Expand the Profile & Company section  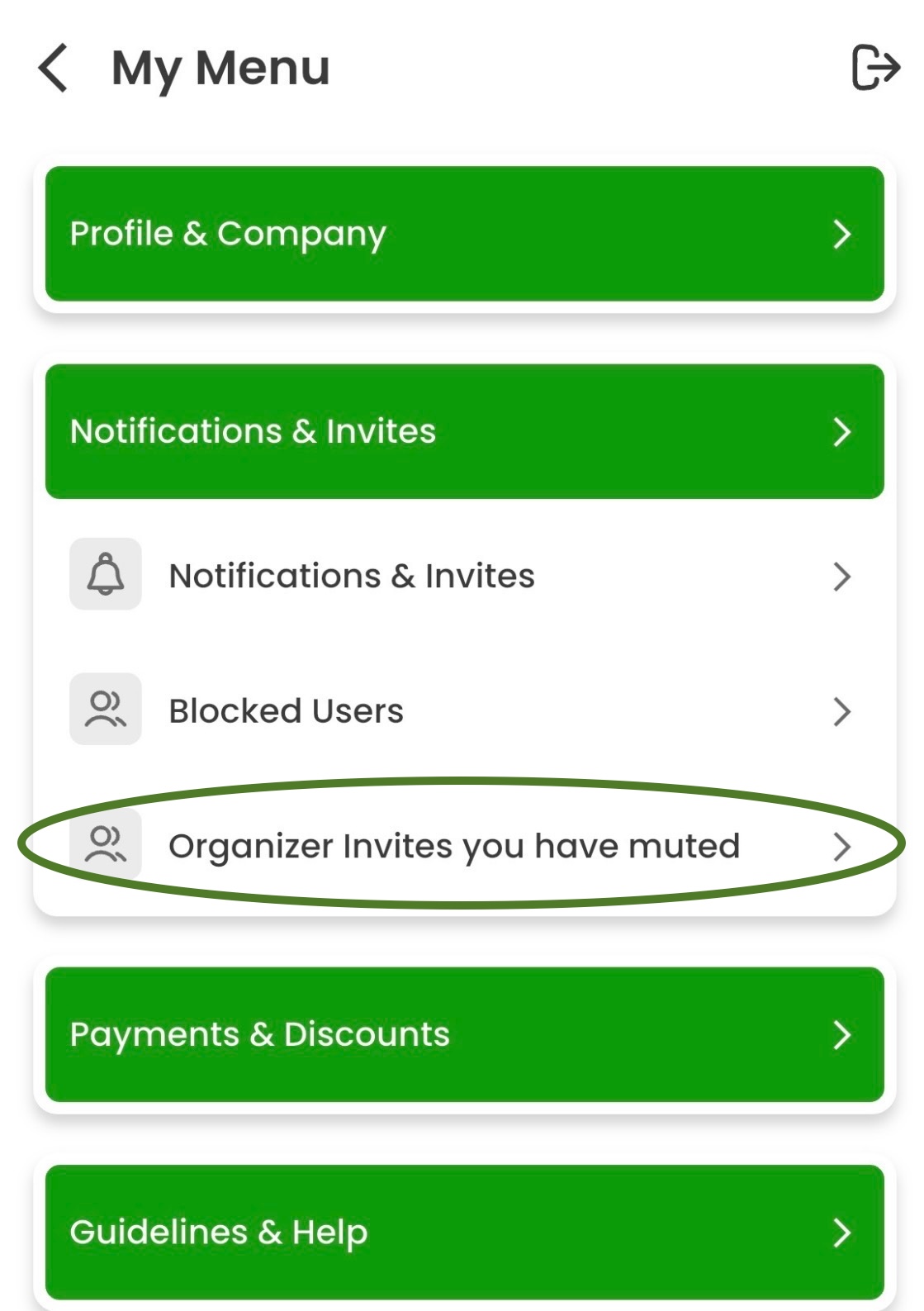pyautogui.click(x=464, y=234)
